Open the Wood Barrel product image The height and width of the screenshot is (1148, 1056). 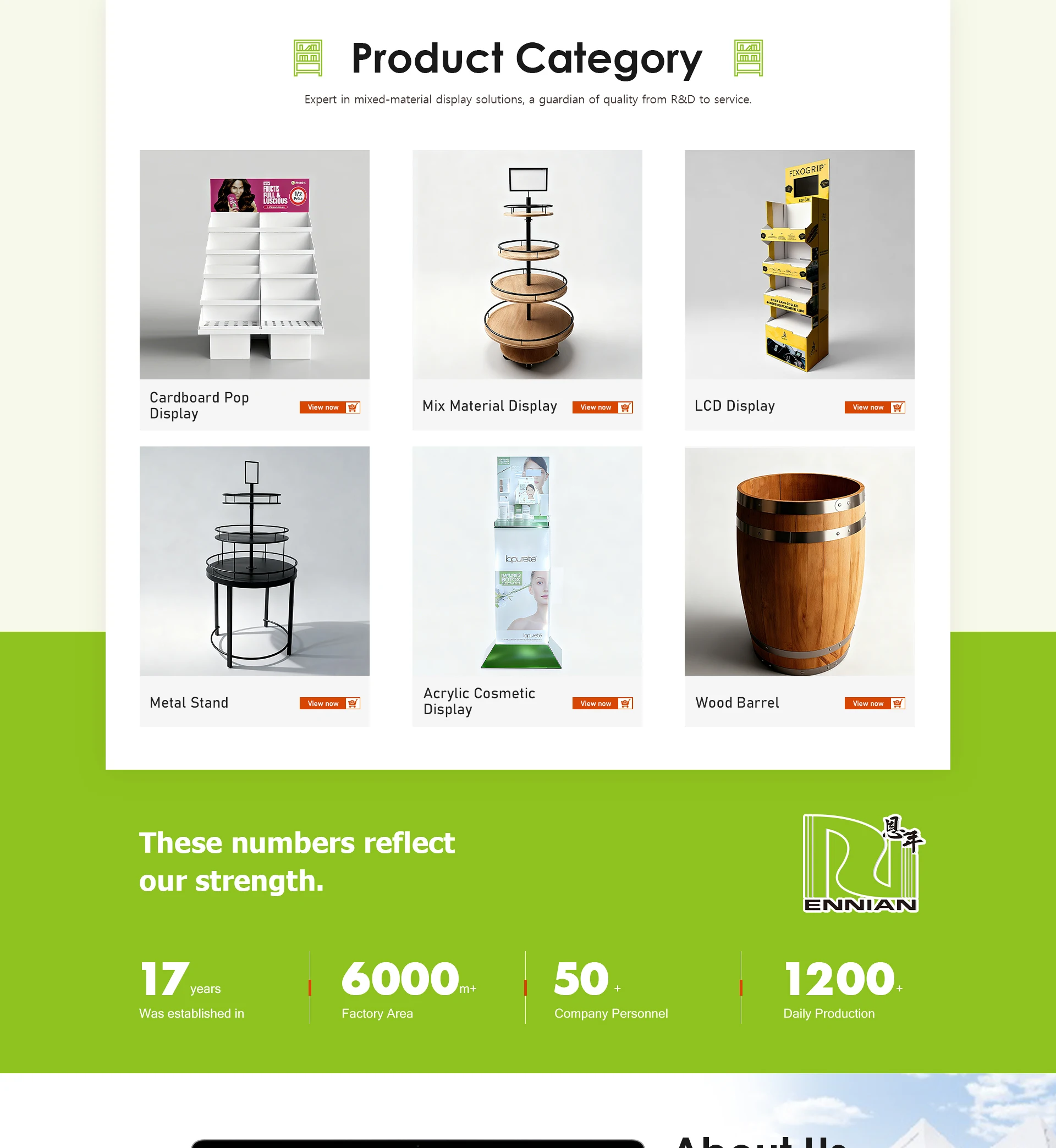800,561
